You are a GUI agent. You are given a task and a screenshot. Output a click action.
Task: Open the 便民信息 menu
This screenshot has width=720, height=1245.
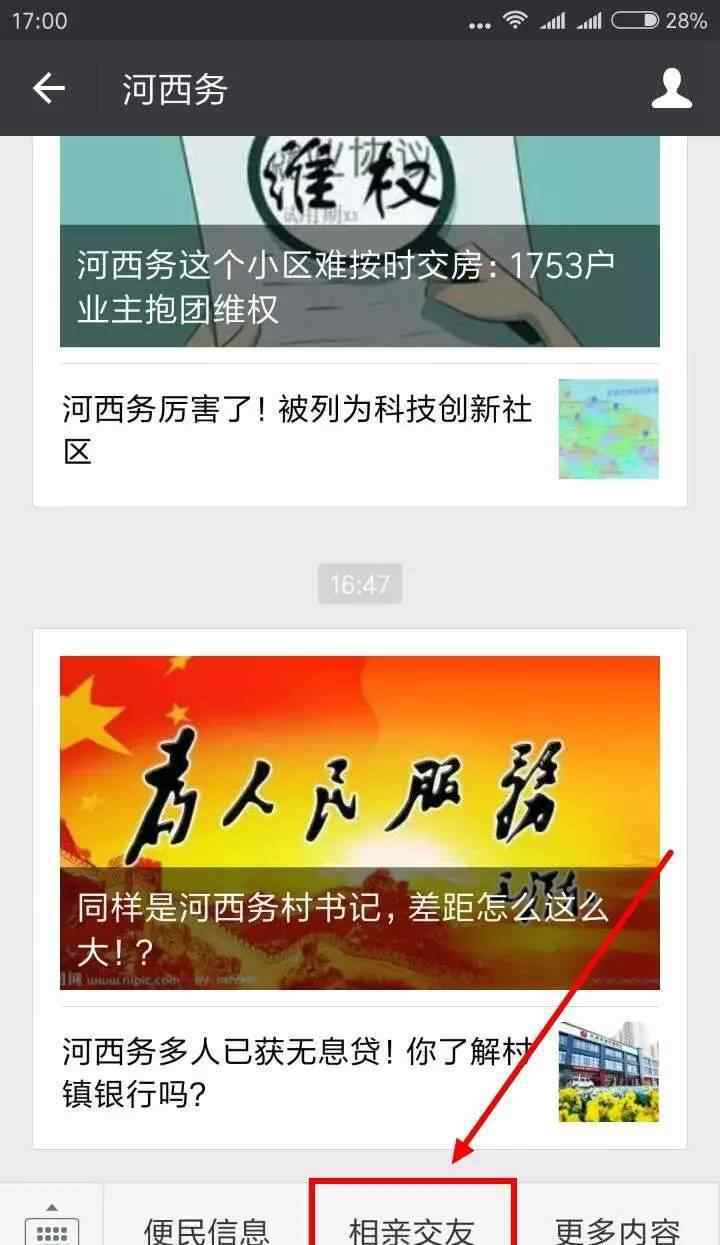(206, 1228)
